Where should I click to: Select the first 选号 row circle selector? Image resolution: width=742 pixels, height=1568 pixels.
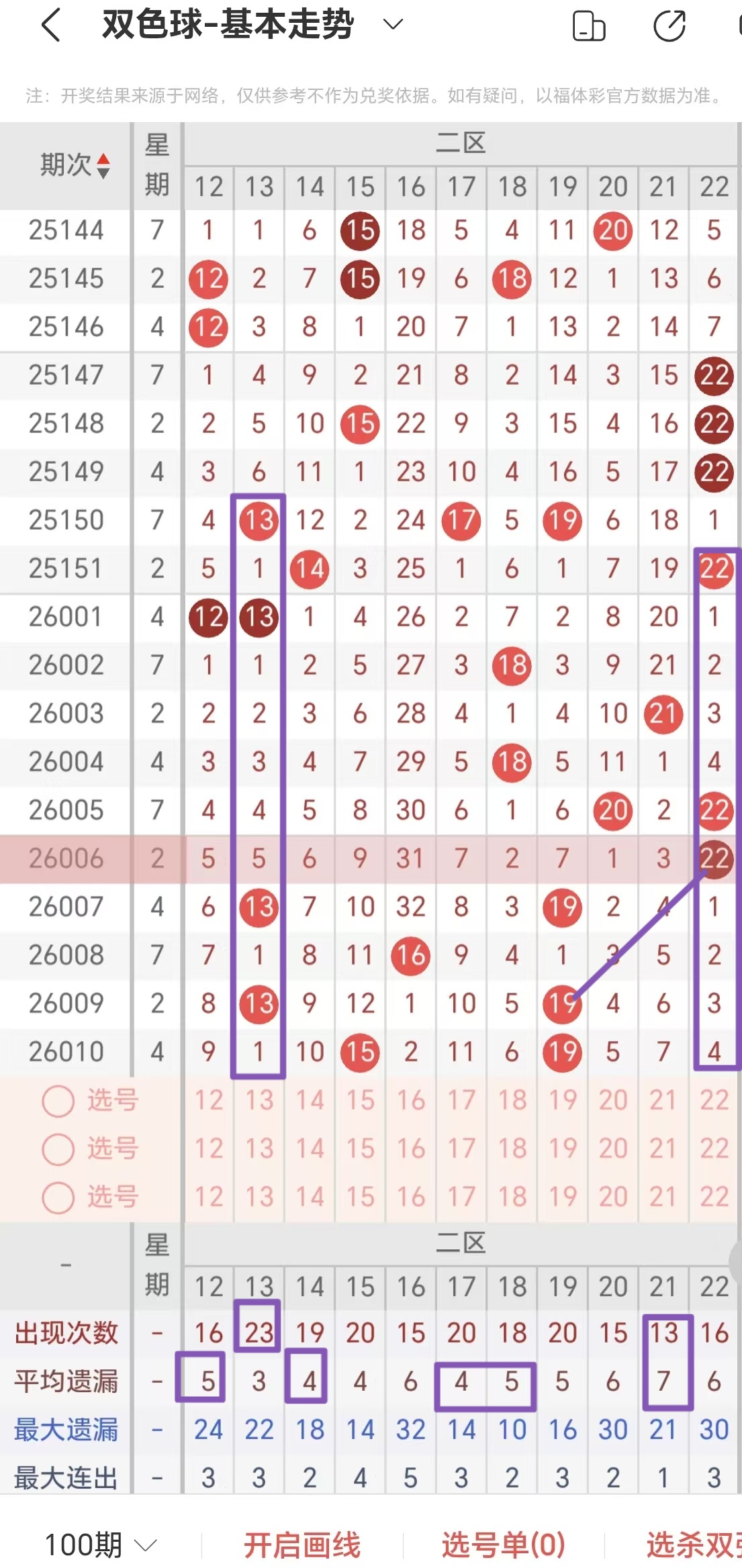[58, 1100]
